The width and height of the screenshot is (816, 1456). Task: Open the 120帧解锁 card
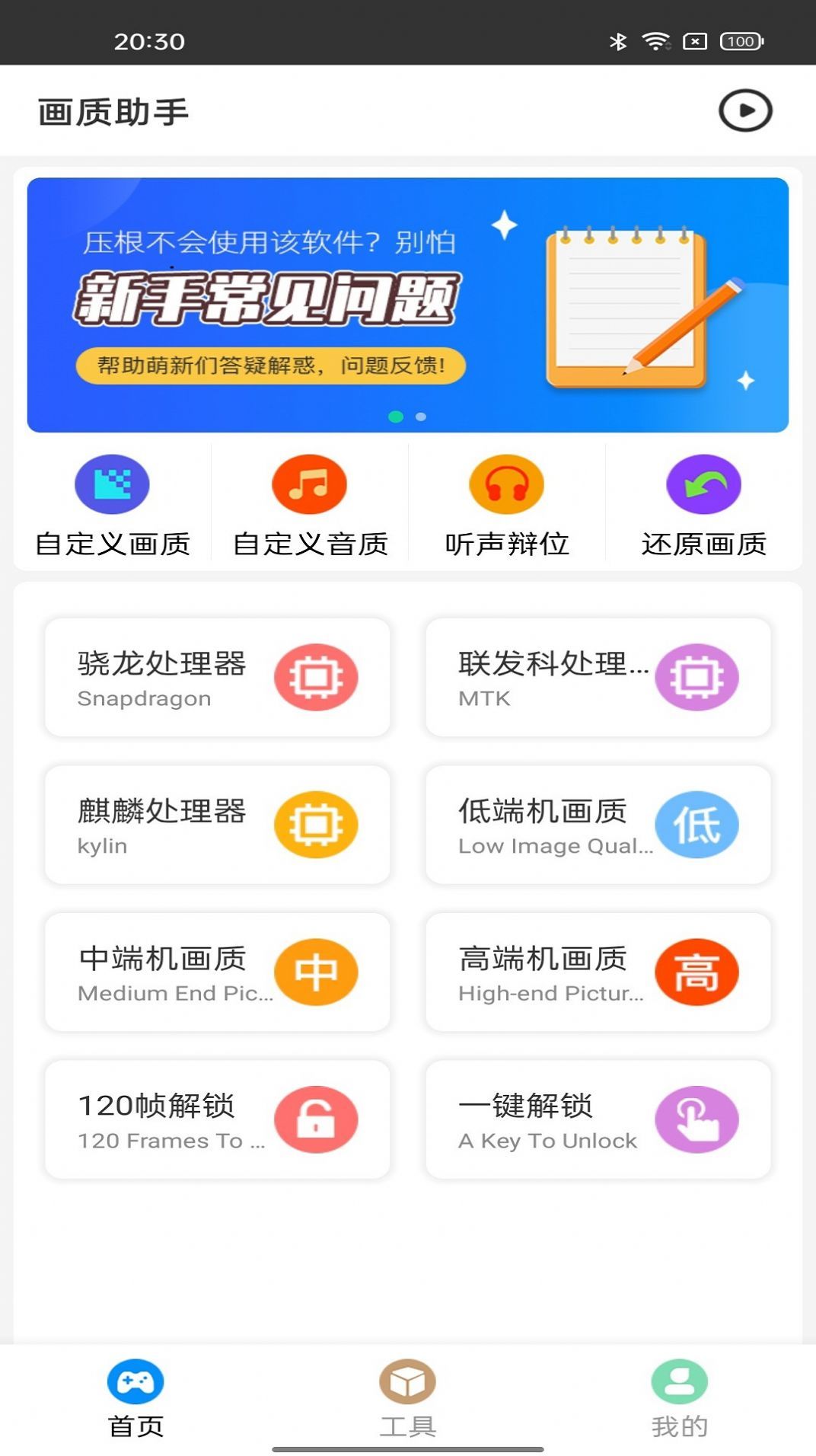[218, 1119]
